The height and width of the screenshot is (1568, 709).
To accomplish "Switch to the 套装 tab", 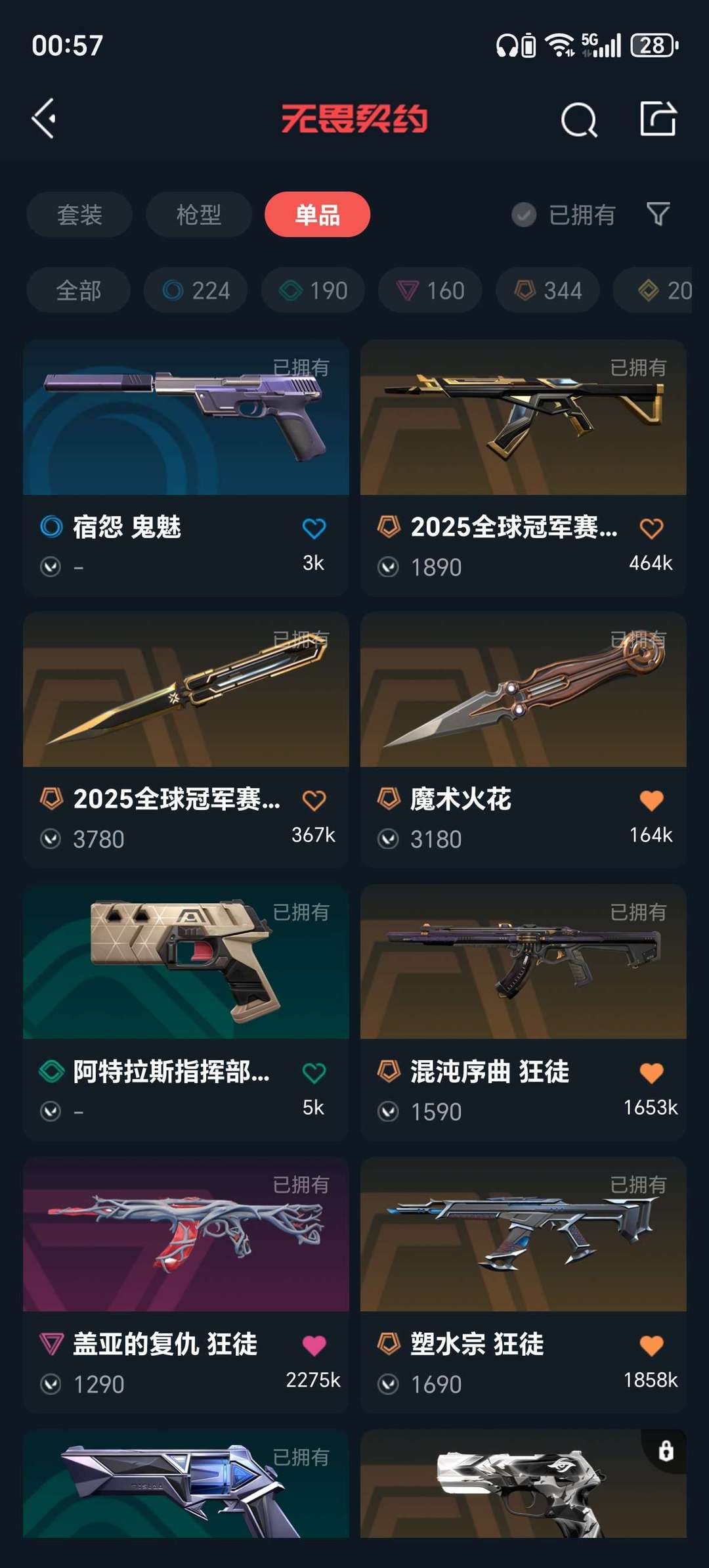I will [79, 215].
